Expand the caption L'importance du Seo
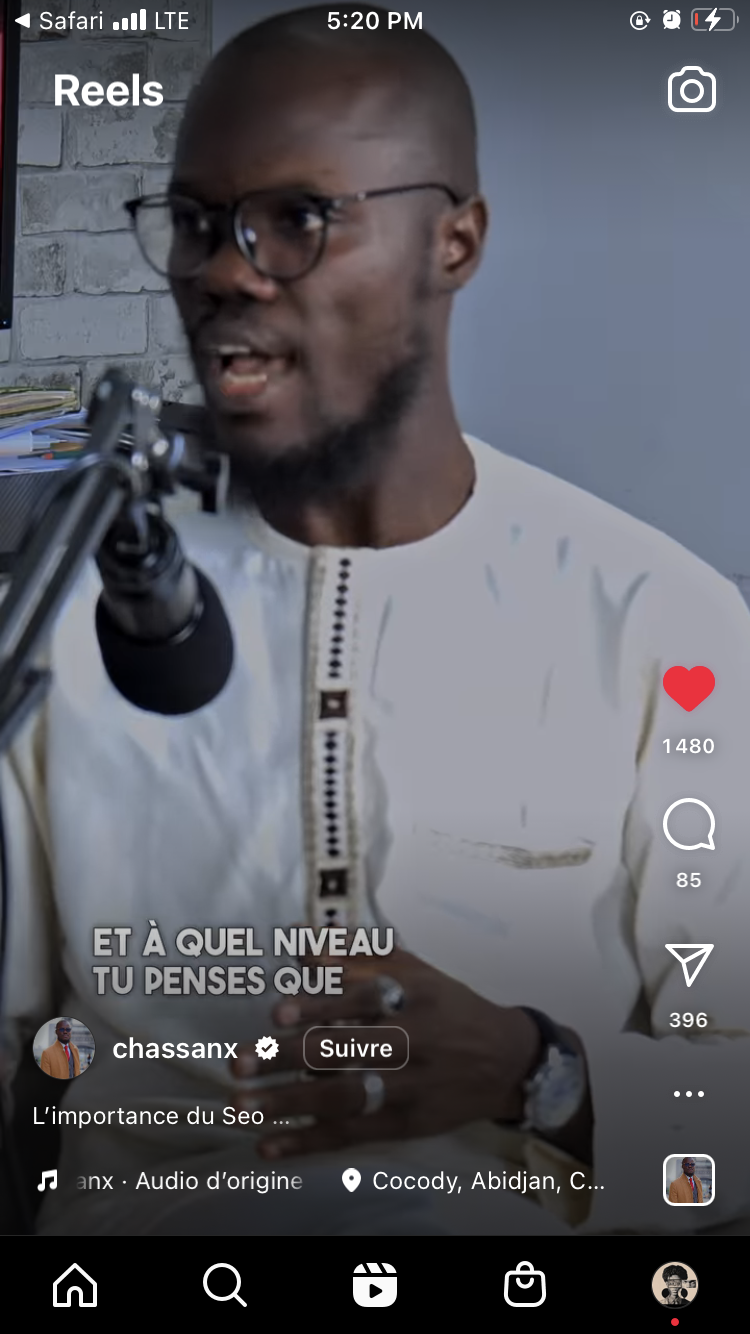This screenshot has height=1334, width=750. point(161,1116)
